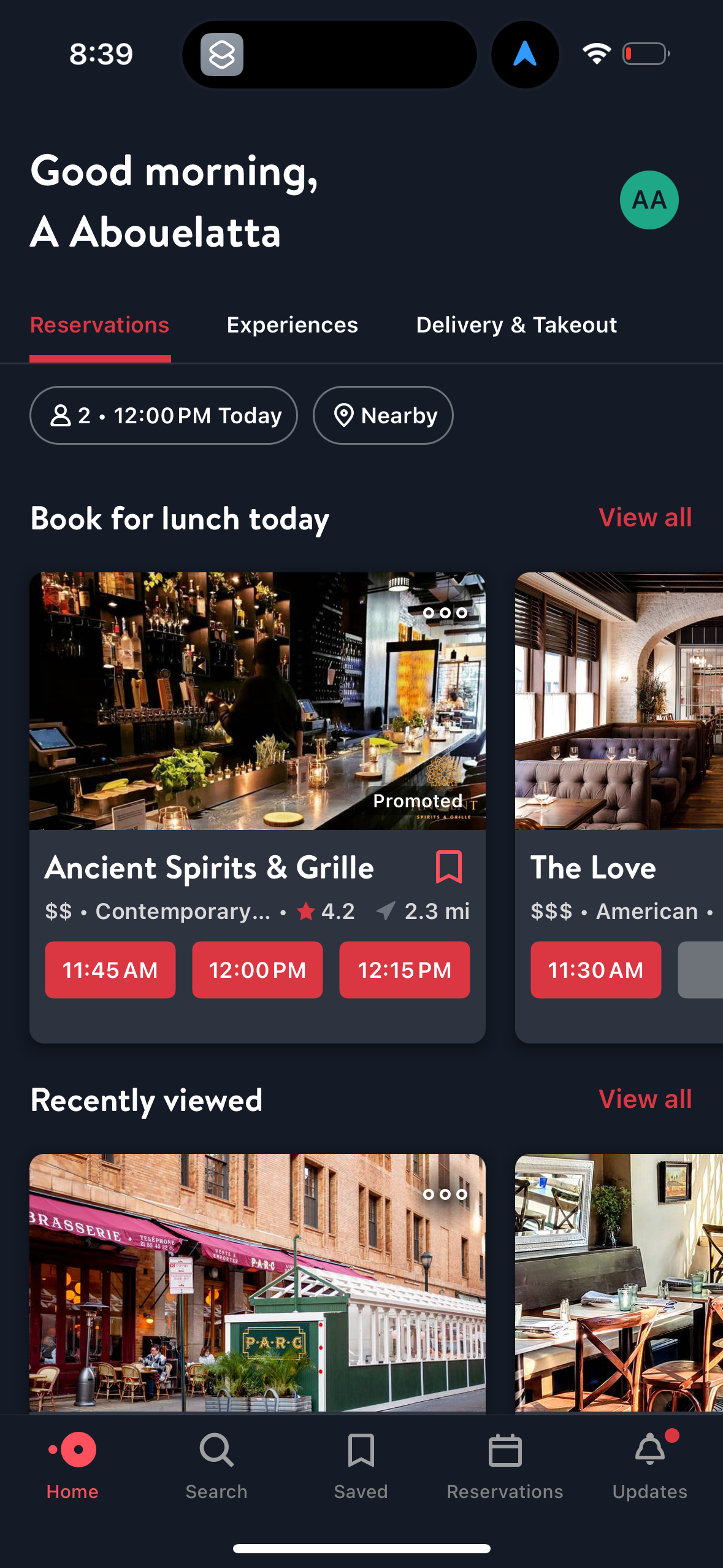
Task: Open the Saved restaurants screen
Action: tap(361, 1466)
